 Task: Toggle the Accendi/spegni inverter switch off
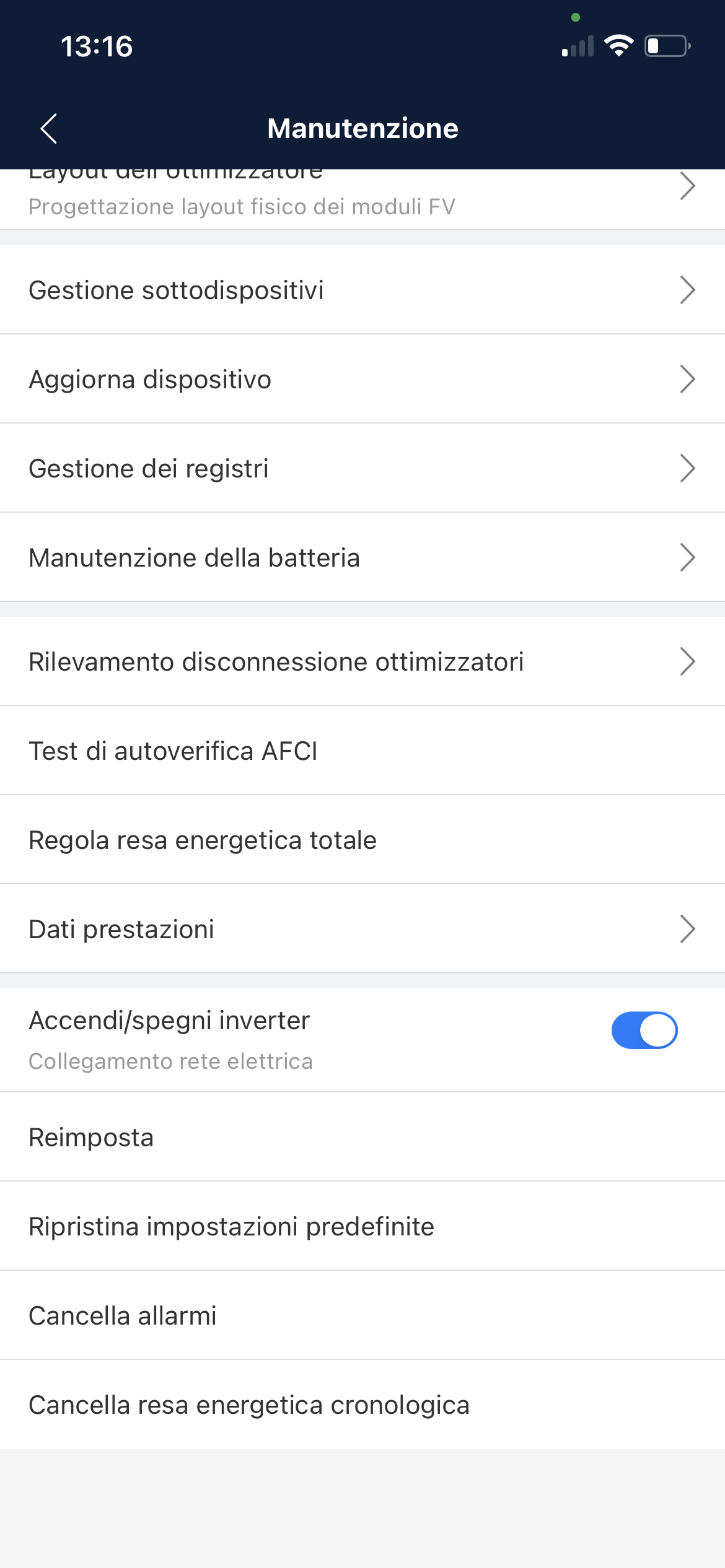pos(644,1030)
